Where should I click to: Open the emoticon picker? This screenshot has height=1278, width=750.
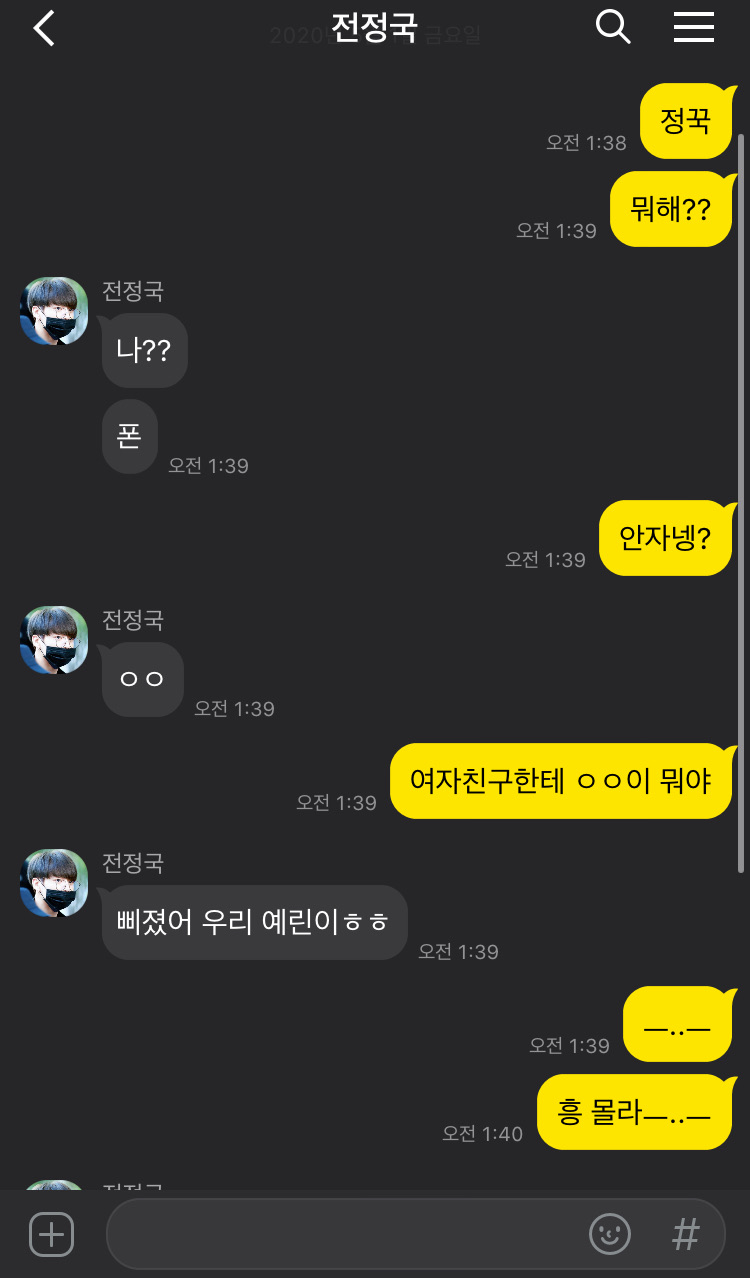tap(610, 1234)
